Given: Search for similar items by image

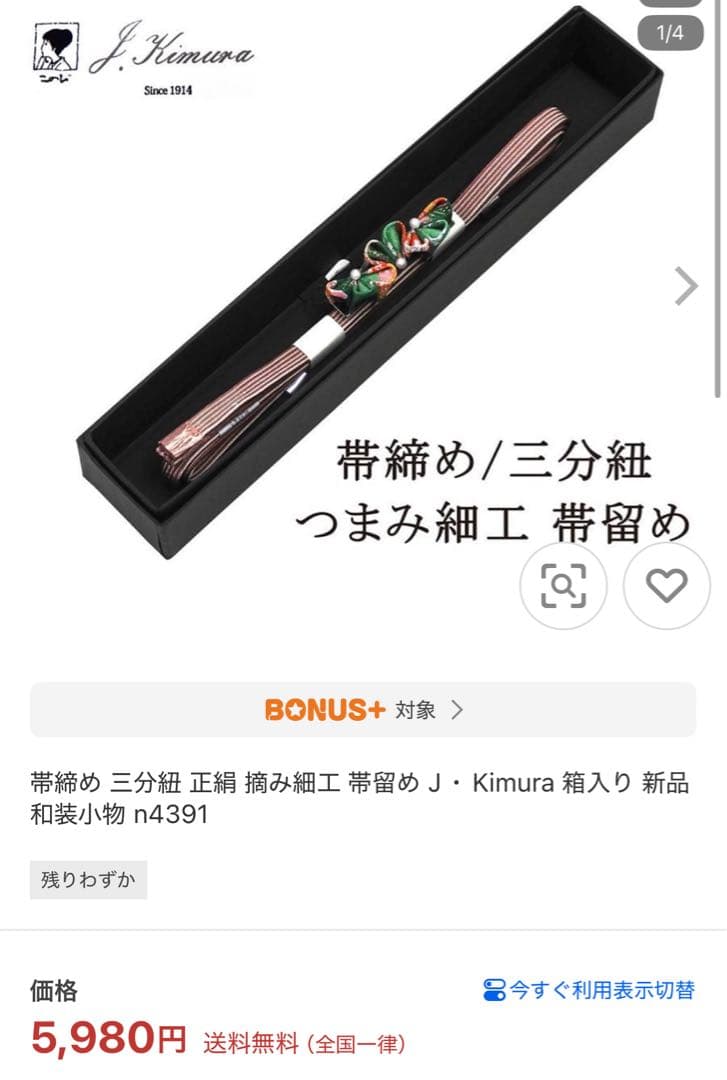Looking at the screenshot, I should click(563, 585).
